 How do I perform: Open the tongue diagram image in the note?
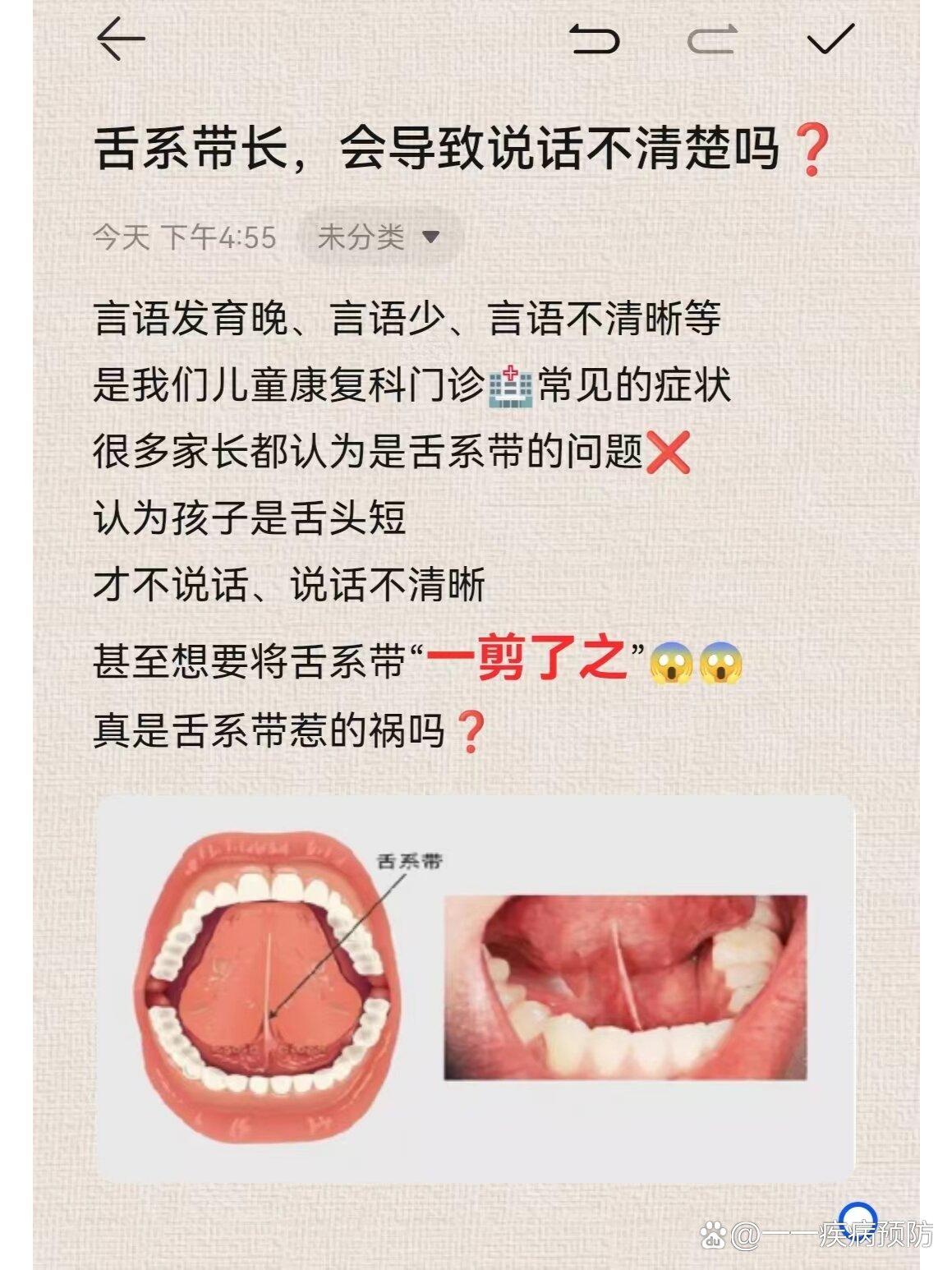[x=476, y=988]
